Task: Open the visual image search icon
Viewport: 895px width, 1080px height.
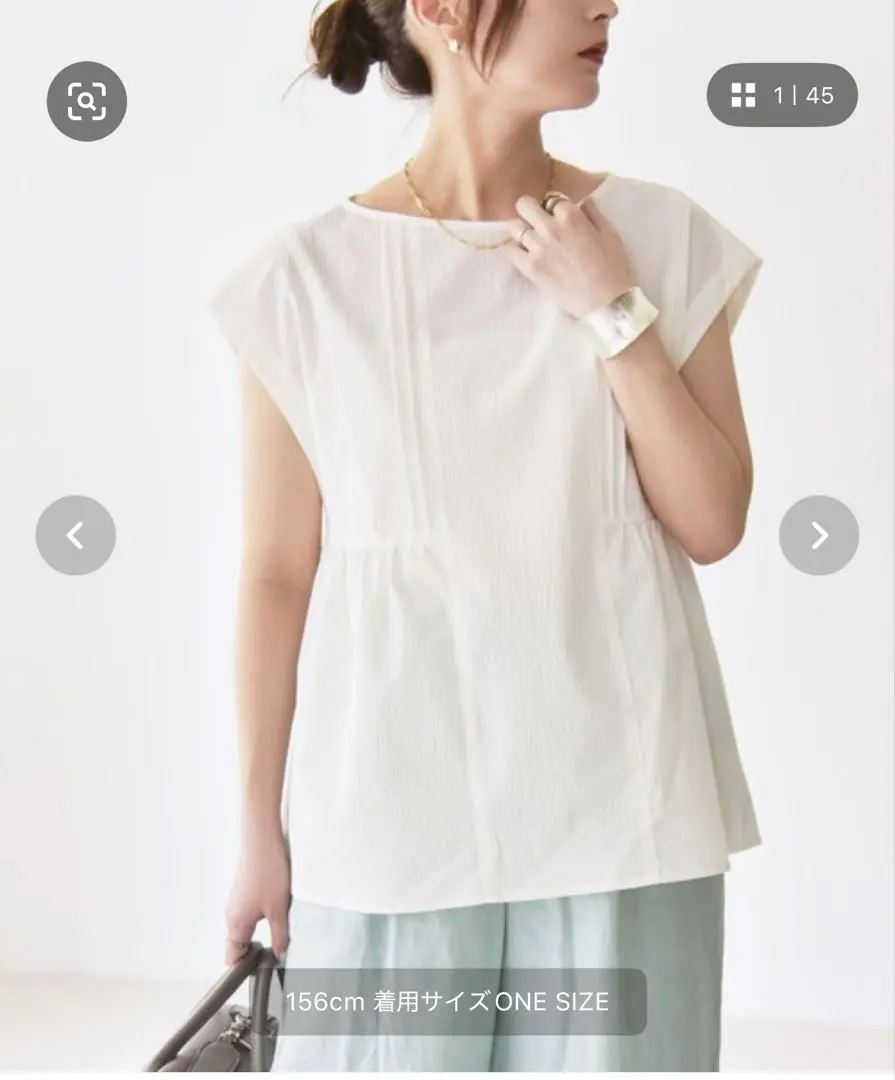Action: pyautogui.click(x=87, y=101)
